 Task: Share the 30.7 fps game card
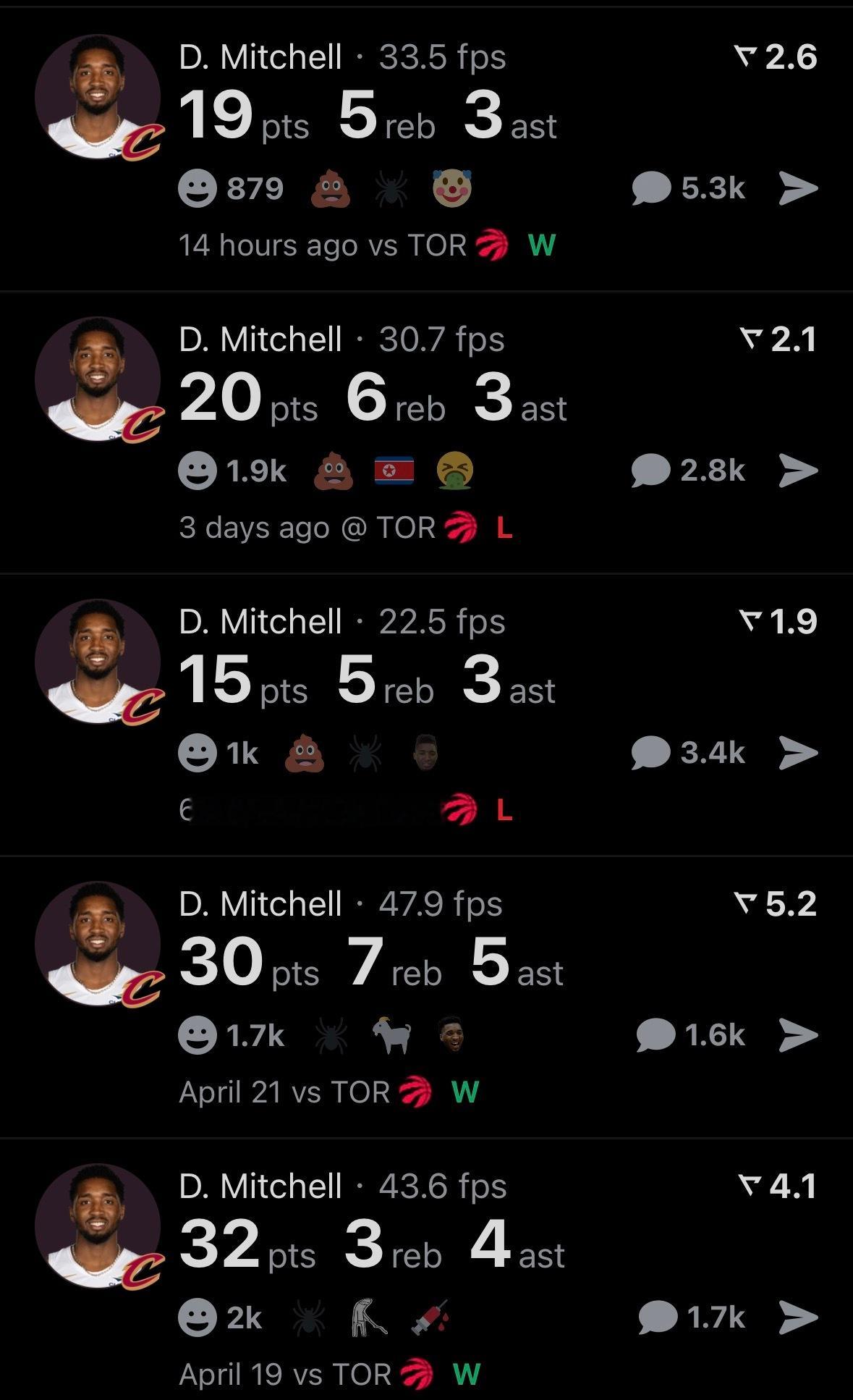point(799,471)
